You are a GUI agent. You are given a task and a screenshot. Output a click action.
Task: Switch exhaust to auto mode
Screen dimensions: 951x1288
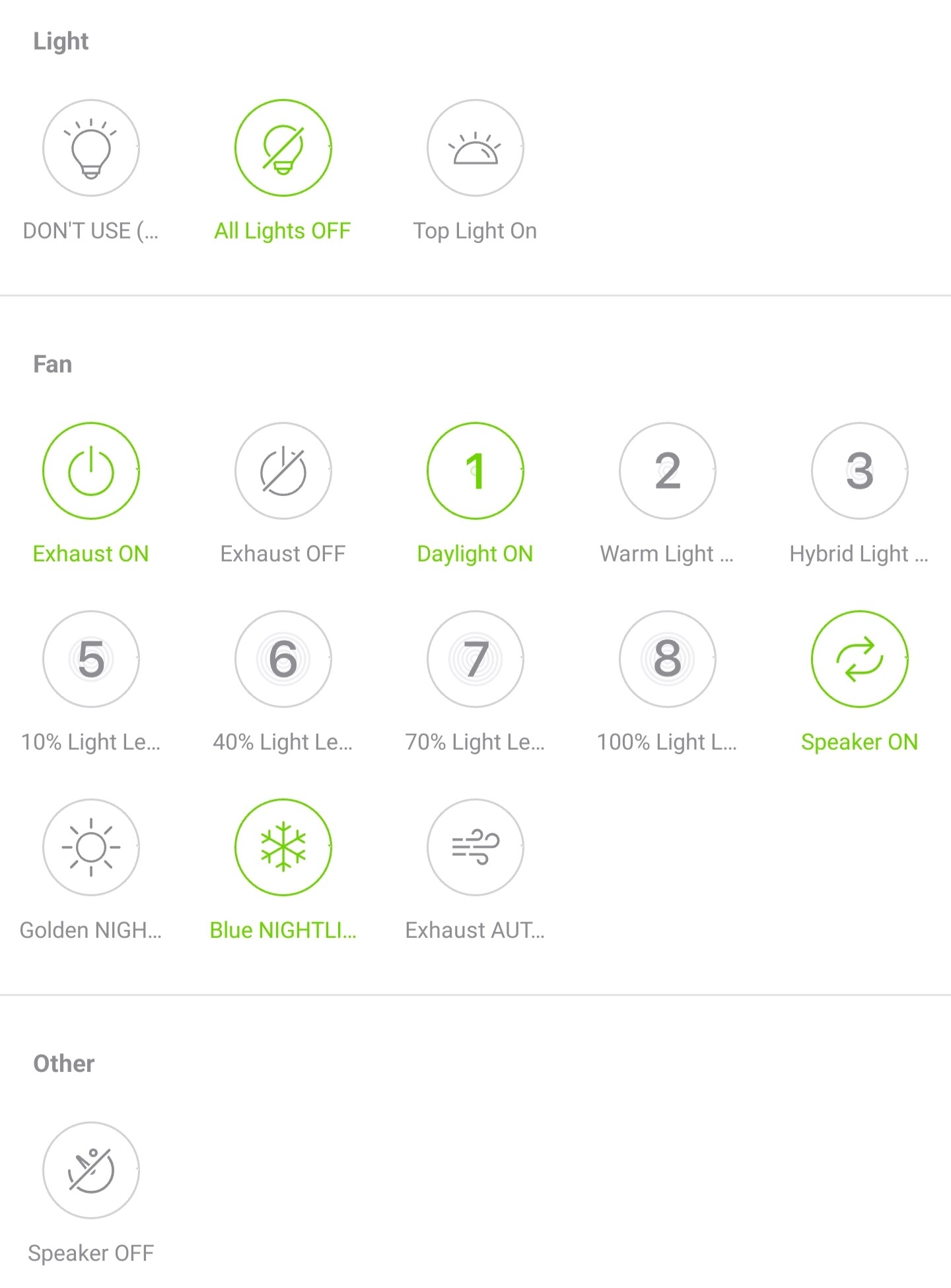pyautogui.click(x=475, y=847)
